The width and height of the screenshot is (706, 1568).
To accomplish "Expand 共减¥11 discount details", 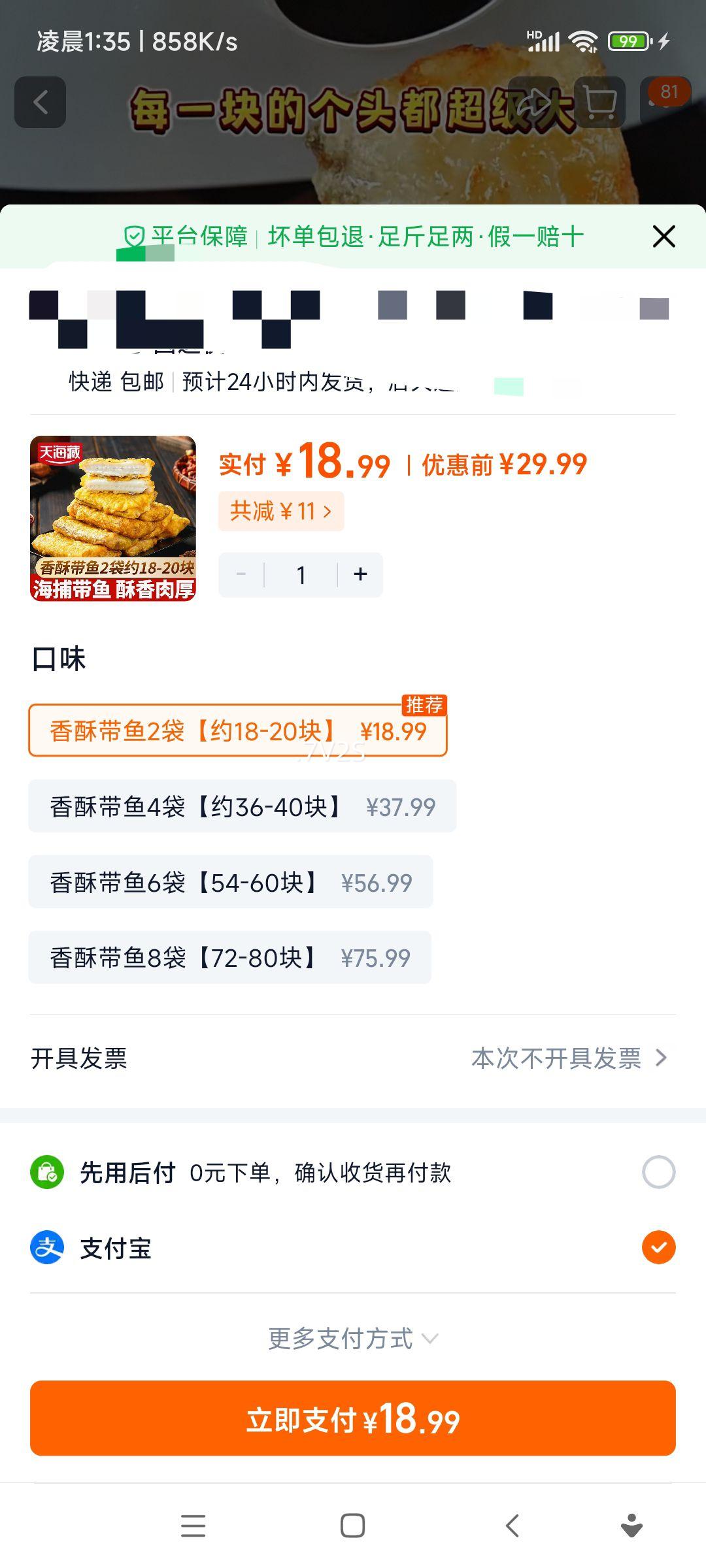I will [281, 511].
